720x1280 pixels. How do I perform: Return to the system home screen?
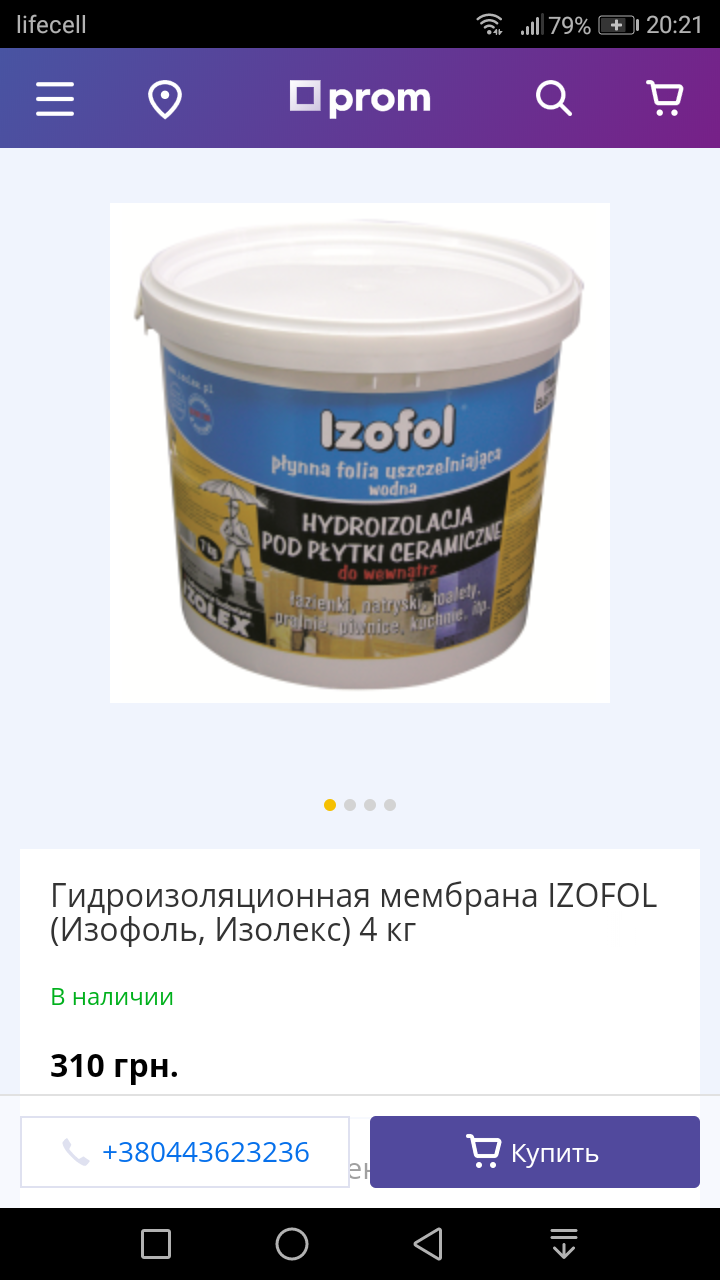point(292,1244)
